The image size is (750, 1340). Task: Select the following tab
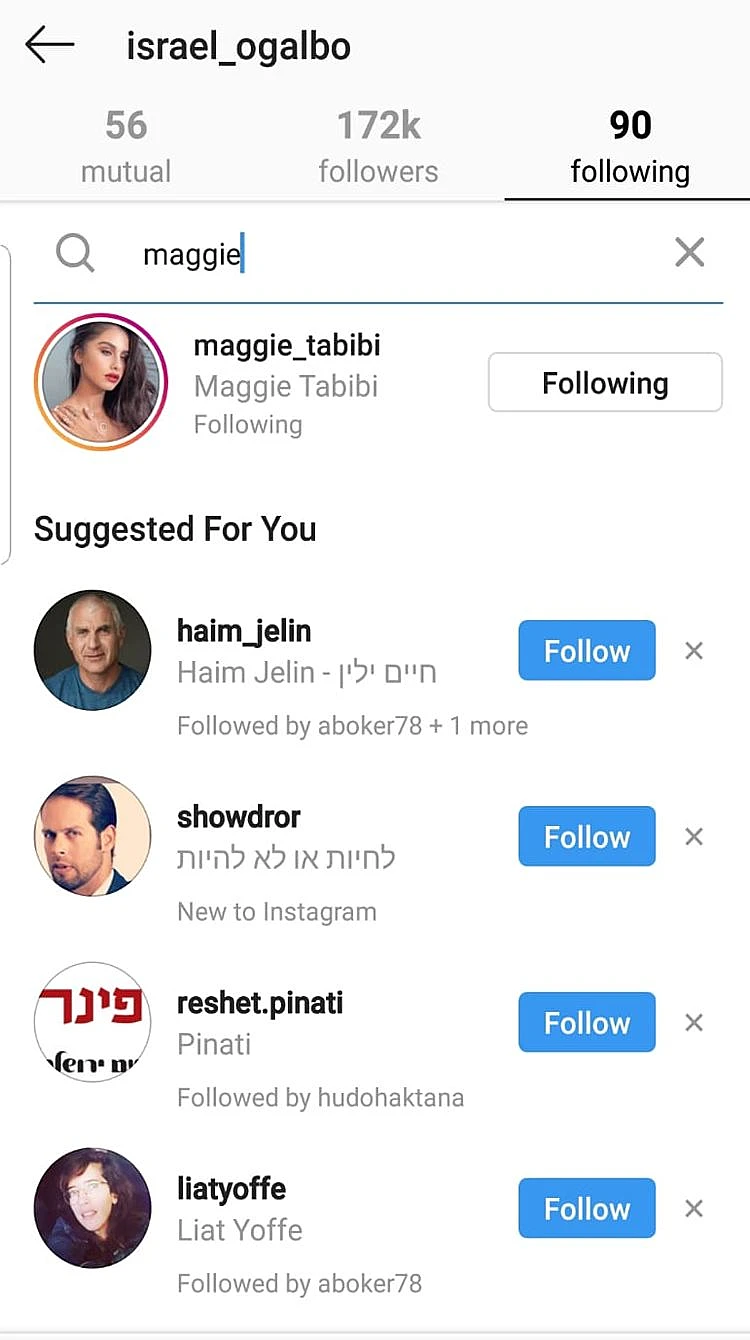[x=629, y=147]
